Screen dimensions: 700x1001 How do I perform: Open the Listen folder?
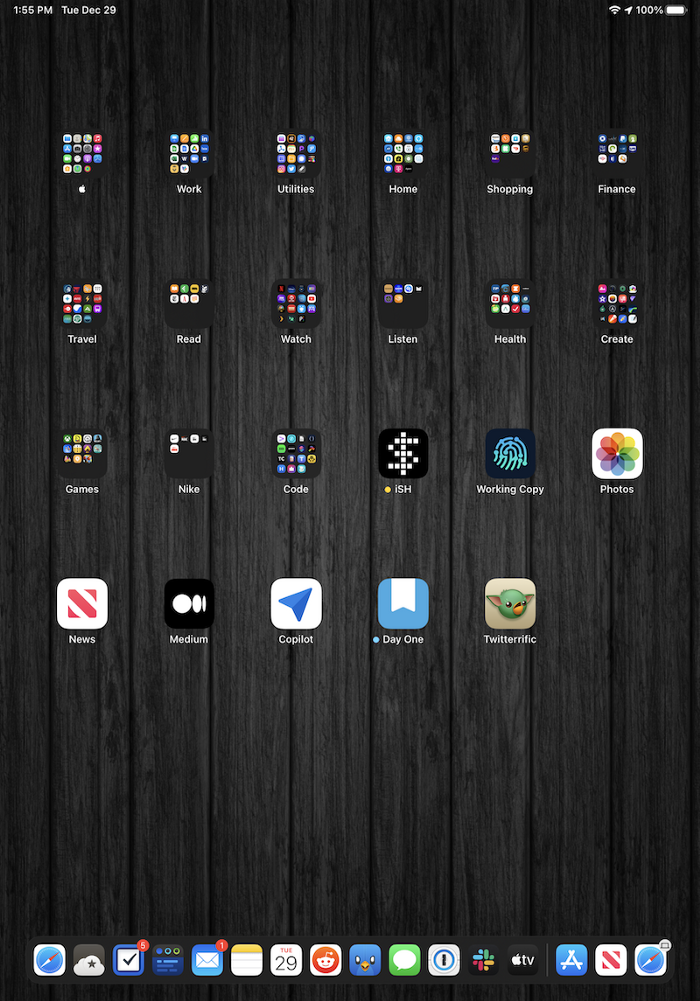click(403, 304)
